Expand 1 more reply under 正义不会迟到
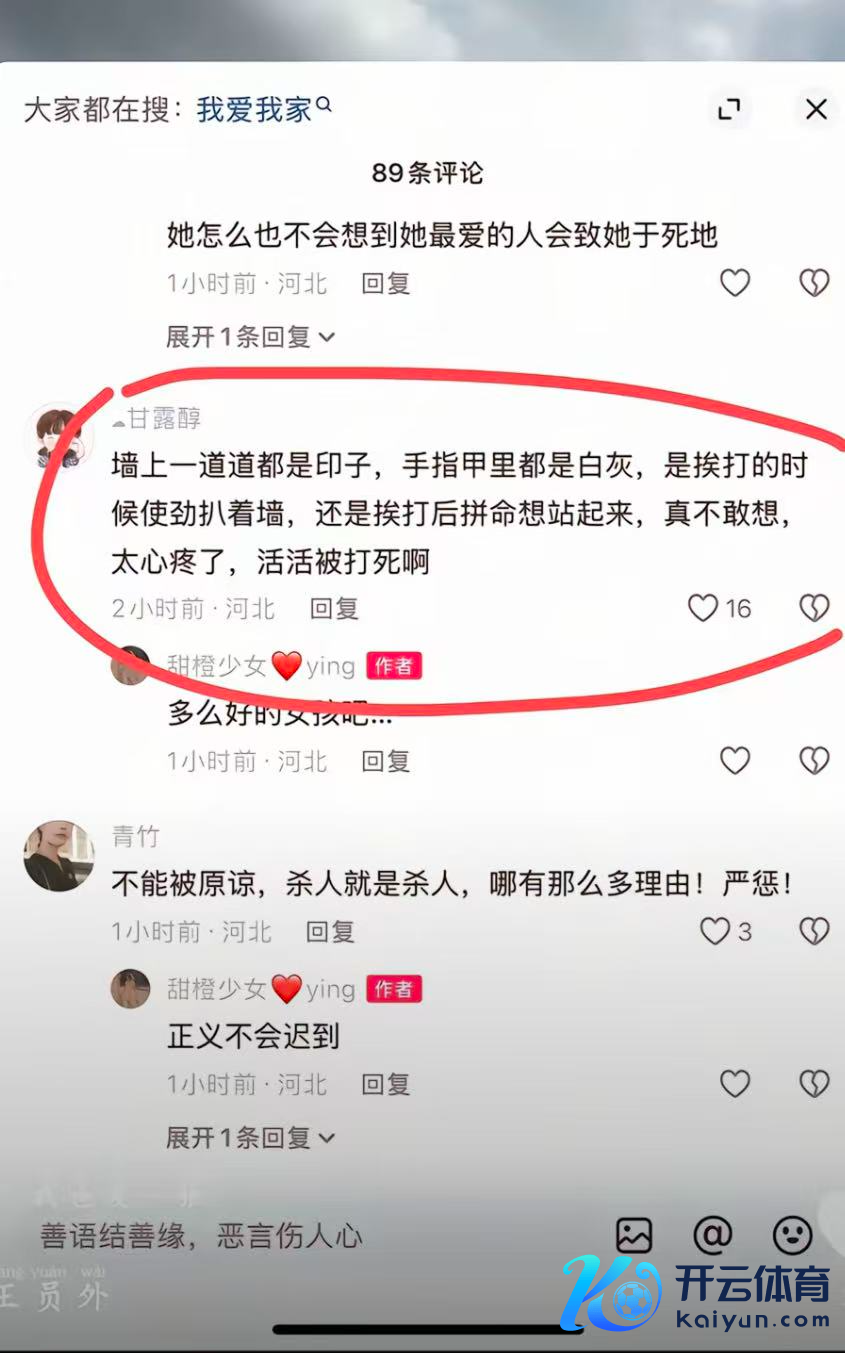This screenshot has width=845, height=1353. (250, 1137)
